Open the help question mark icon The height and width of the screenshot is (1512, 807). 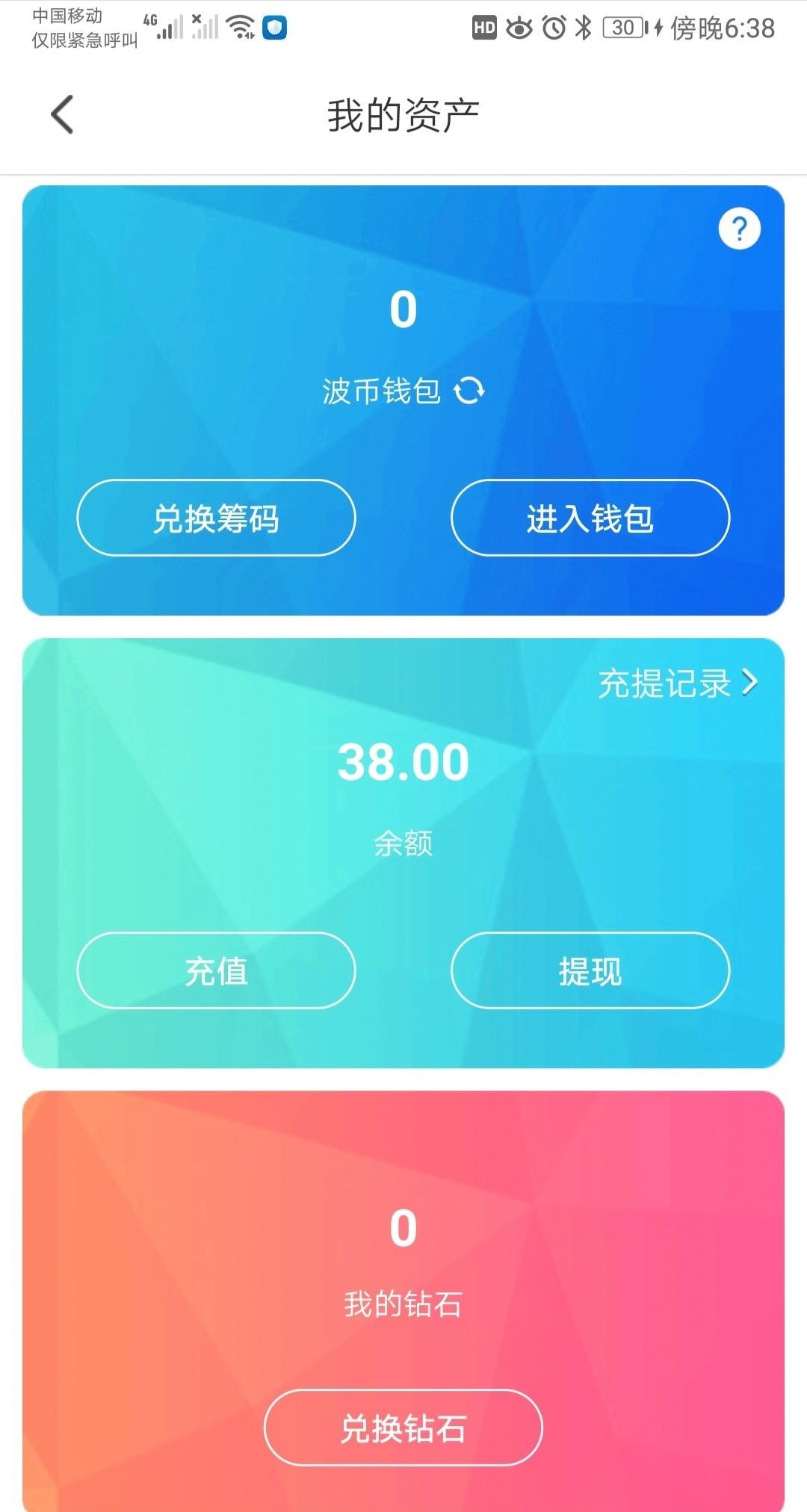click(739, 229)
